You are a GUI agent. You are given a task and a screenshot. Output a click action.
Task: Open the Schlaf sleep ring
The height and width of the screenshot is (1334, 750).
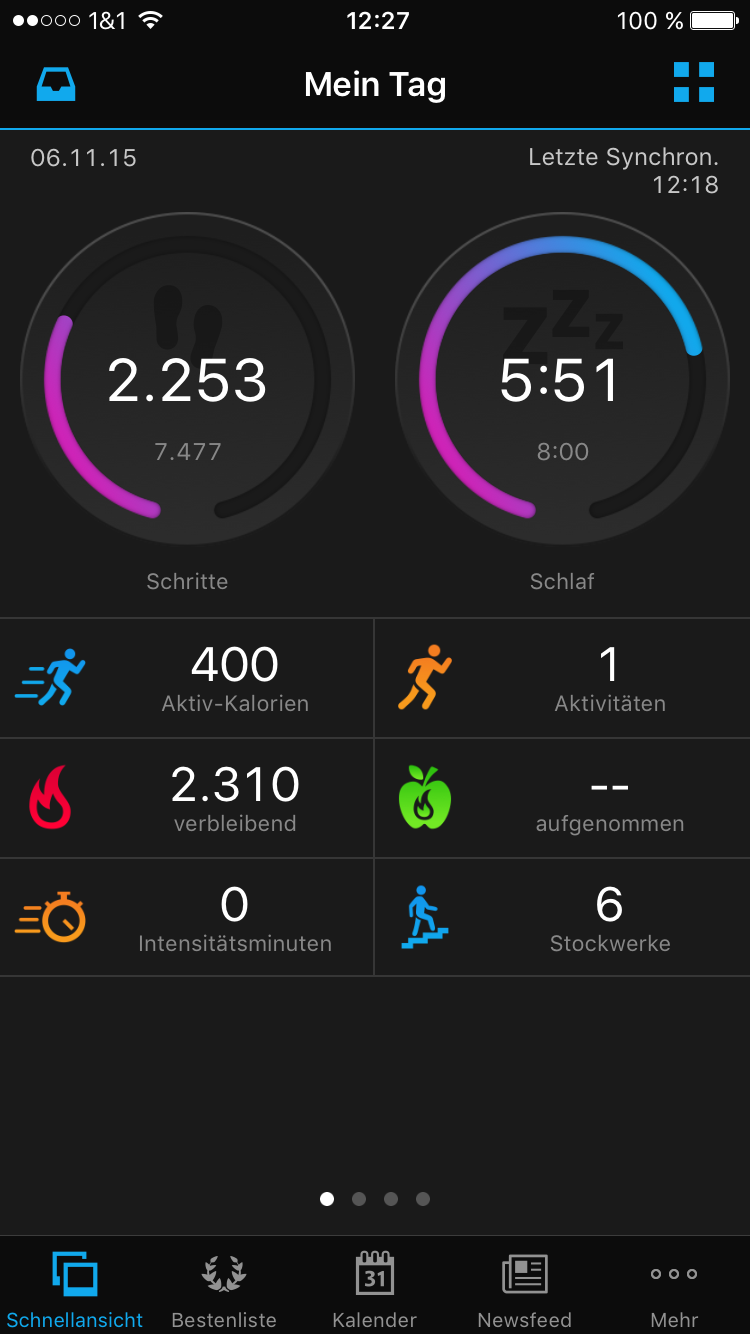[562, 381]
